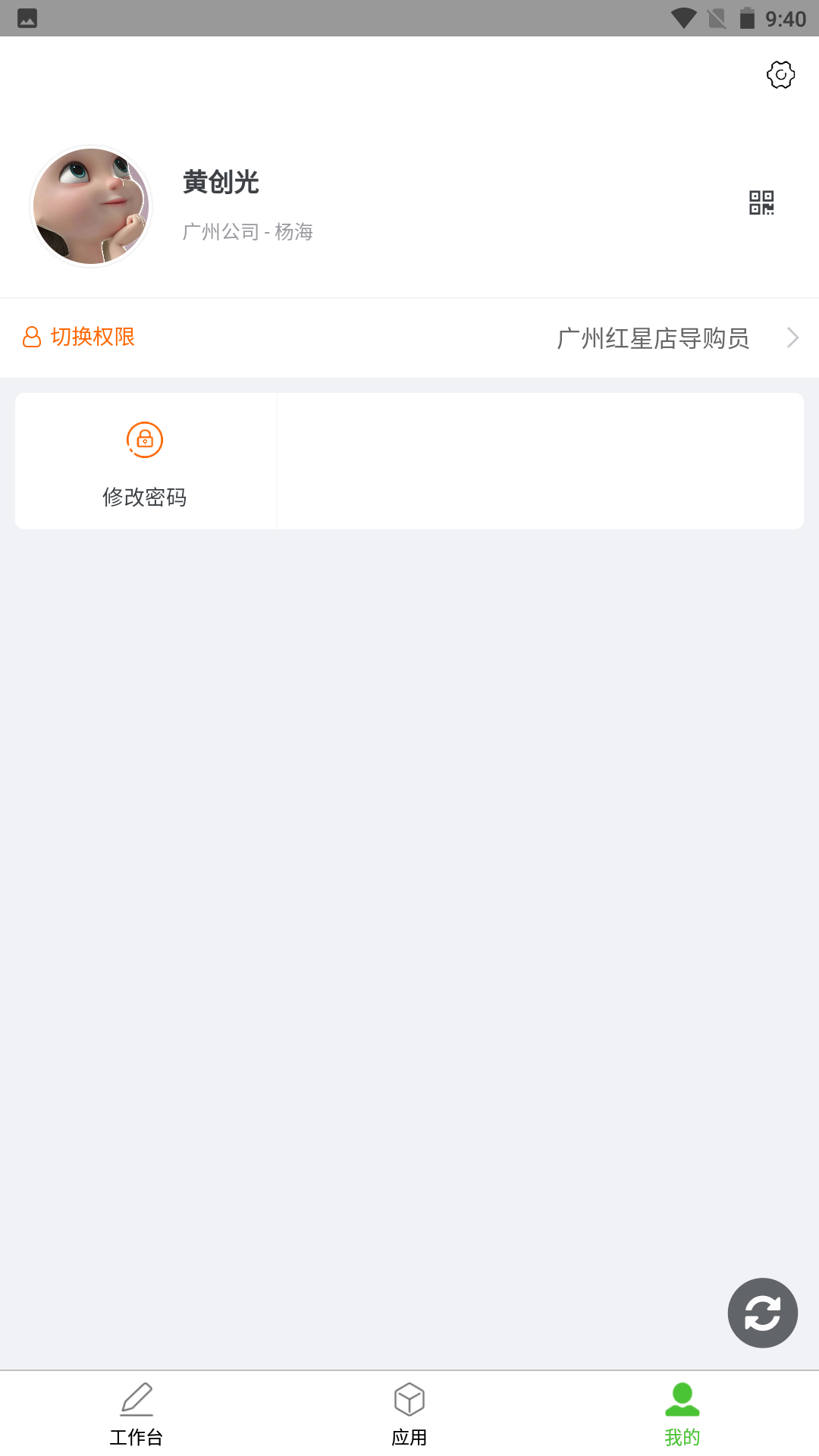Viewport: 819px width, 1456px height.
Task: Open the 广州红星店导购员 role row
Action: point(652,337)
